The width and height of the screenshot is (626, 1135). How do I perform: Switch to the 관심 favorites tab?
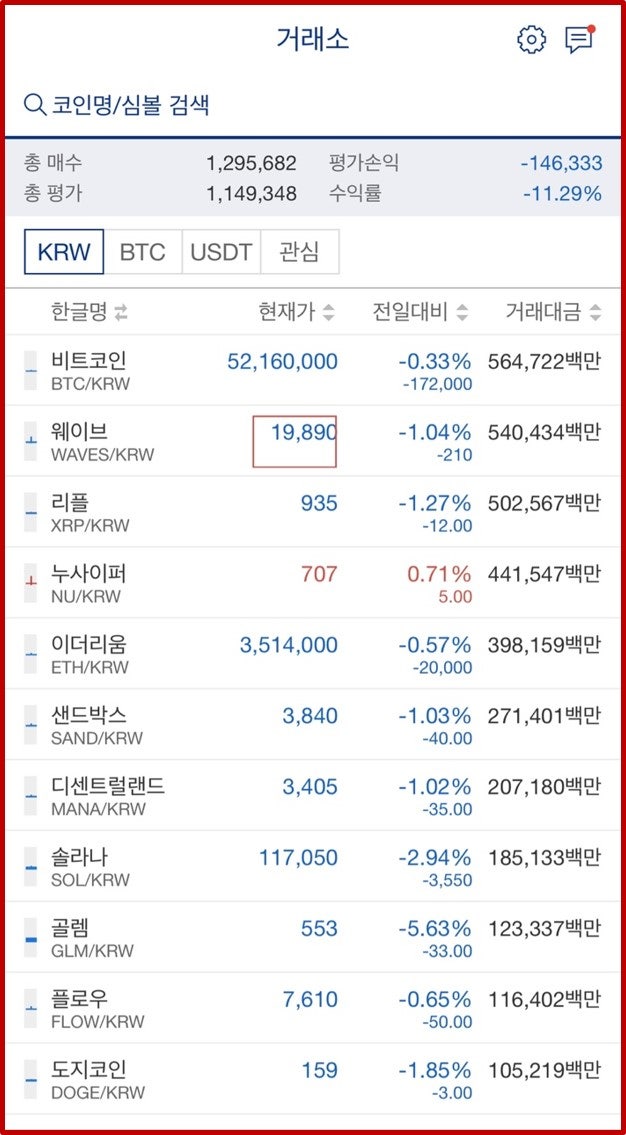(x=300, y=252)
